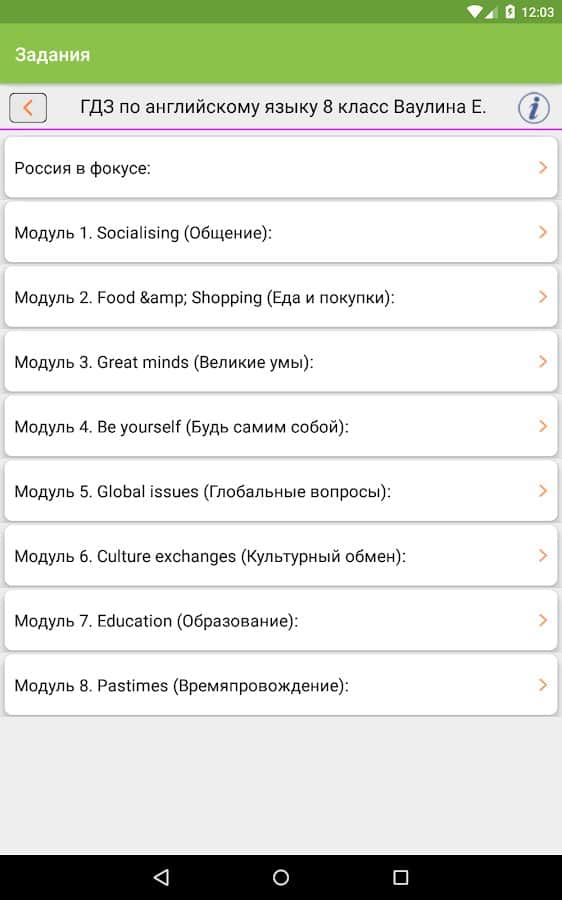Choose Модуль 8 Pastimes
The width and height of the screenshot is (562, 900).
(x=281, y=685)
